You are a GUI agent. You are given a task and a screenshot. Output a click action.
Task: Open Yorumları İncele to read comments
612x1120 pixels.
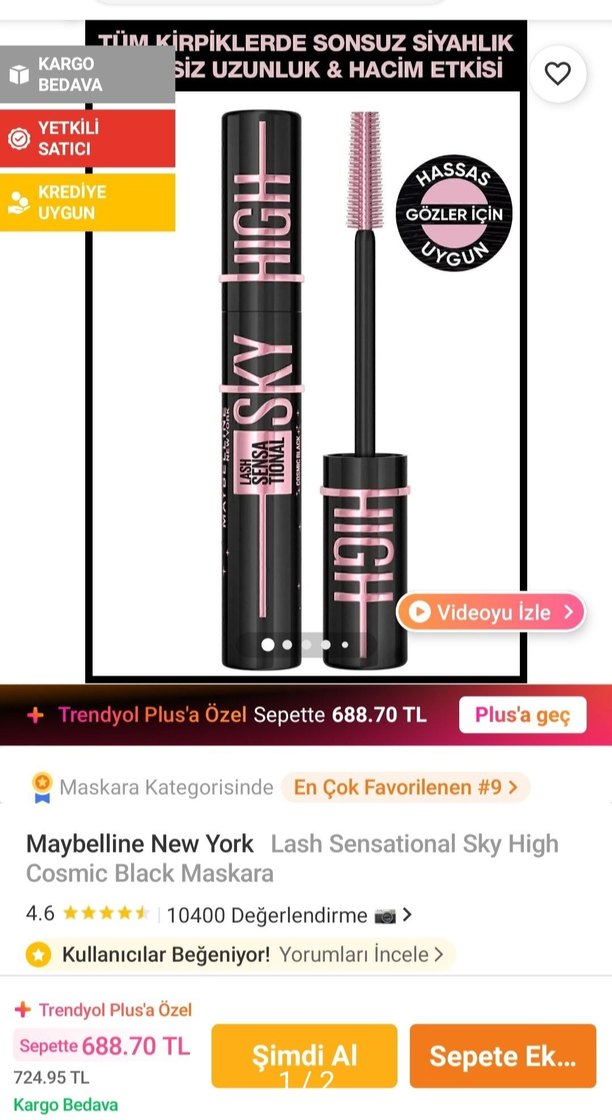point(360,954)
